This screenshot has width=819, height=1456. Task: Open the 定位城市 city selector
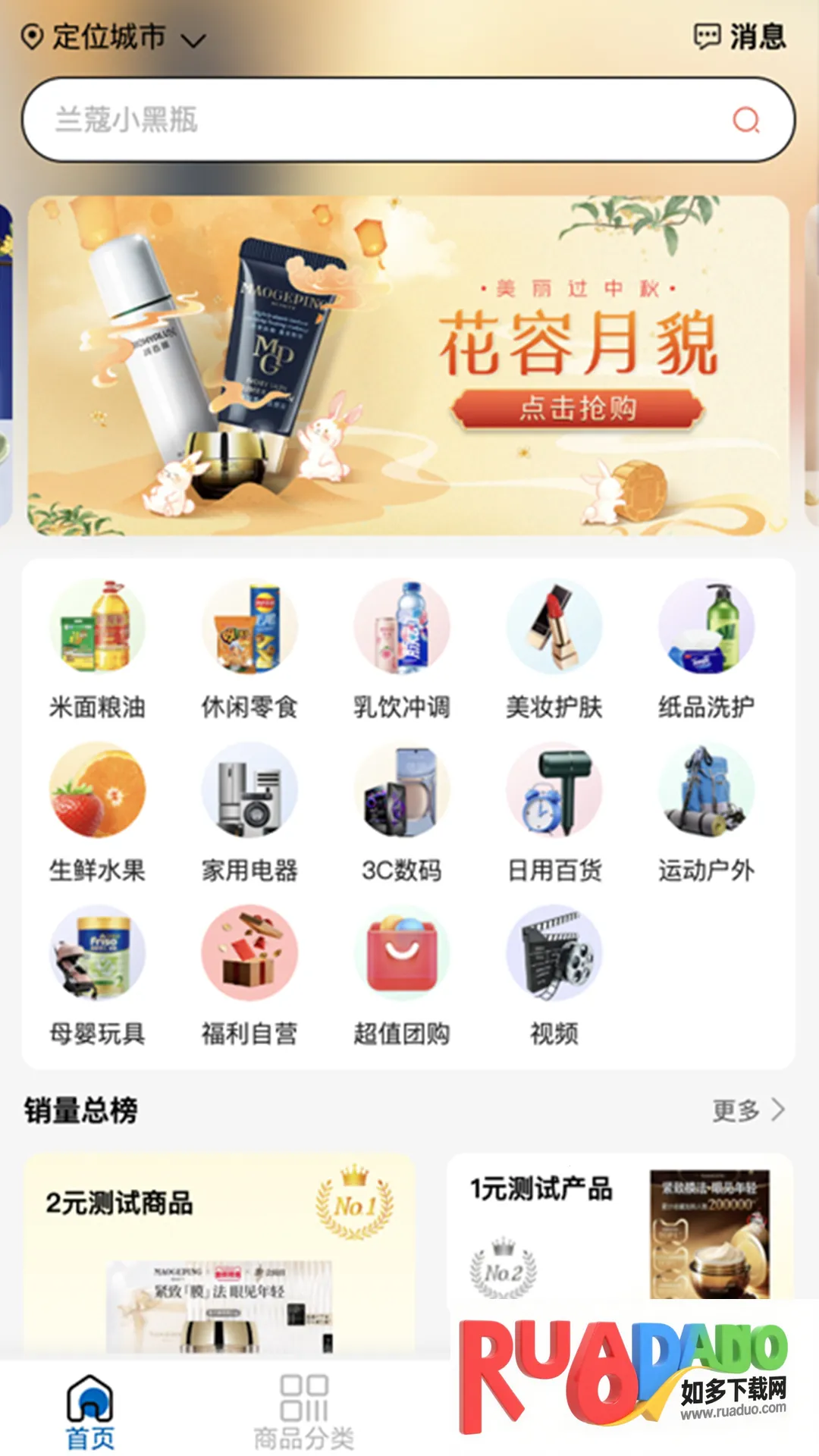[x=114, y=36]
